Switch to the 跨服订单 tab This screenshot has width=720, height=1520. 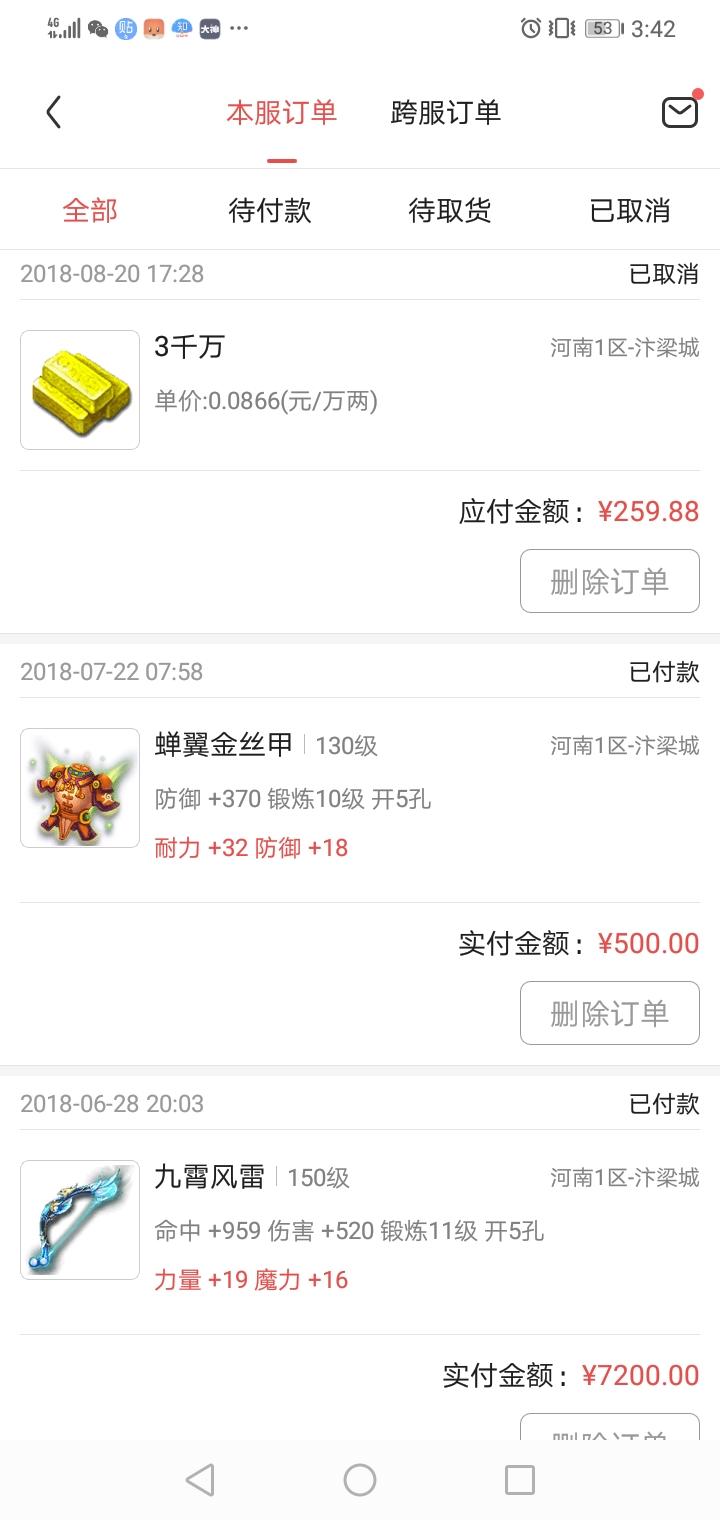[445, 113]
